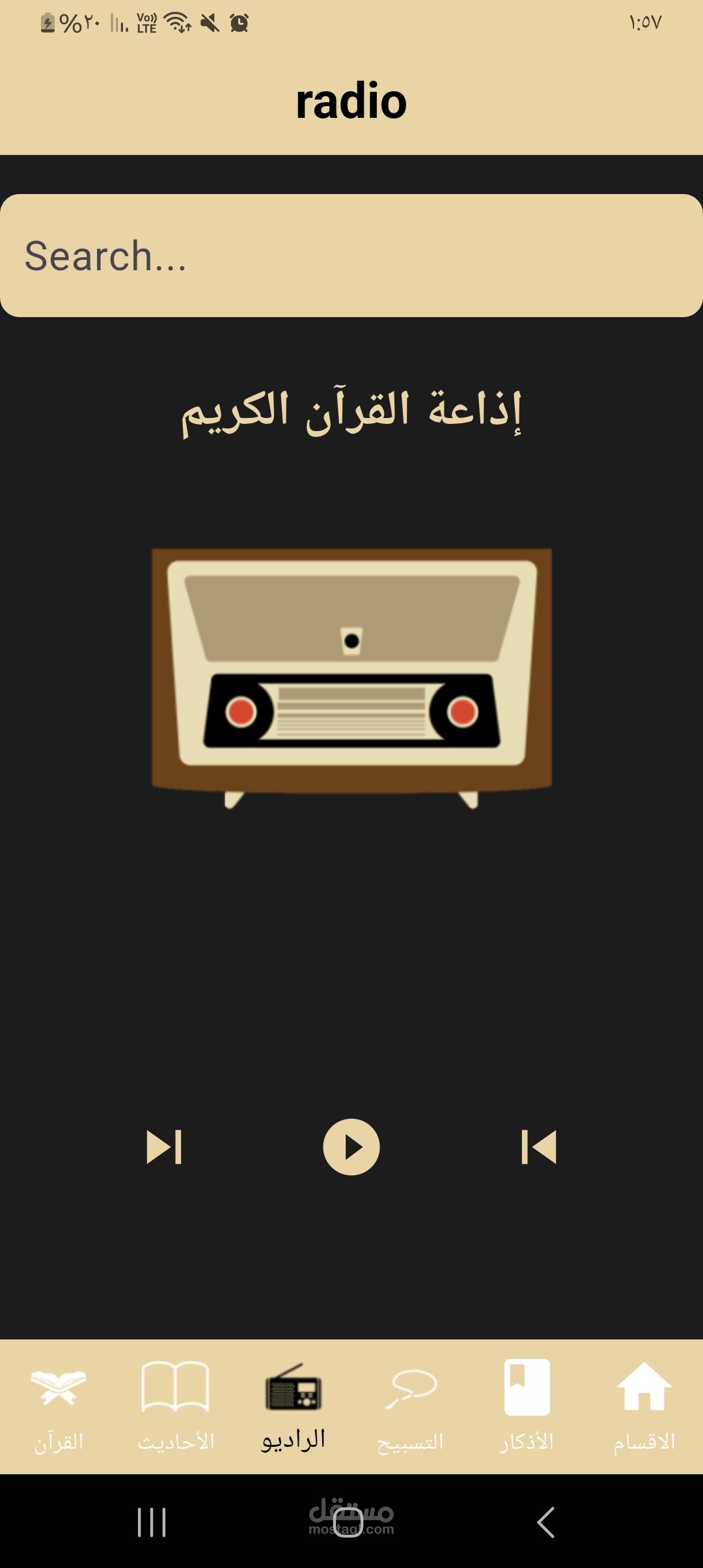
Task: Skip to the next radio station
Action: click(164, 1147)
